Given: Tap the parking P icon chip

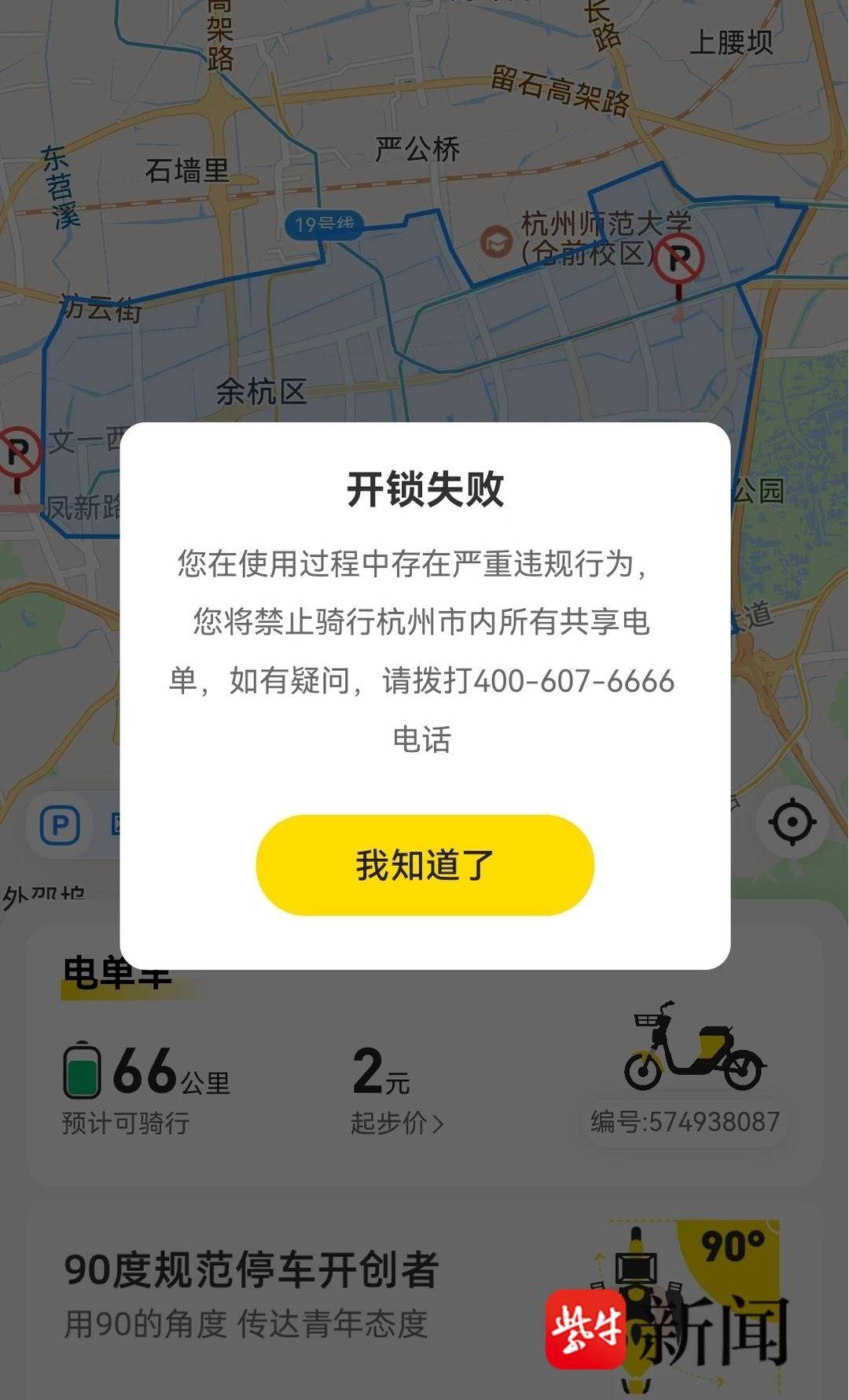Looking at the screenshot, I should pos(61,826).
